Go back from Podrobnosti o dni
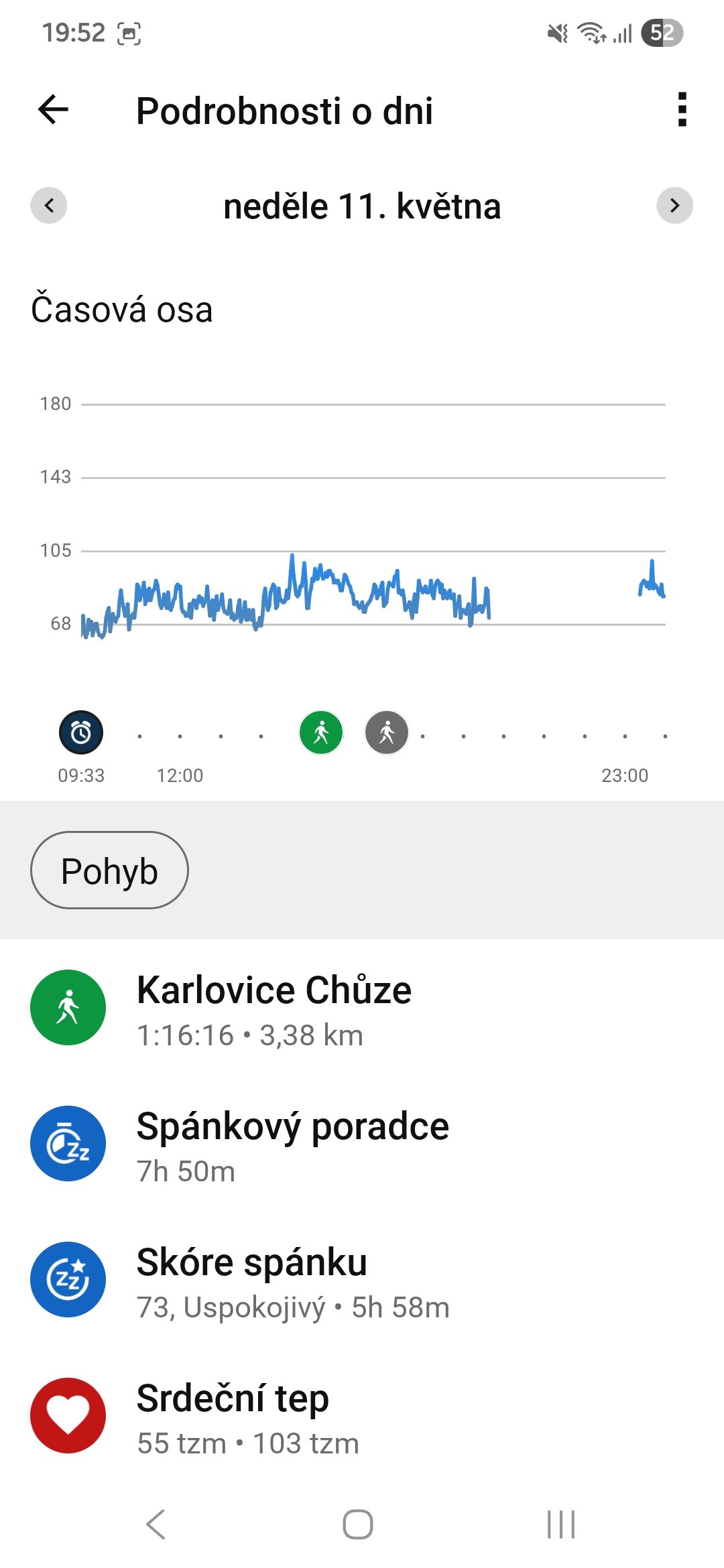This screenshot has width=724, height=1568. point(54,110)
